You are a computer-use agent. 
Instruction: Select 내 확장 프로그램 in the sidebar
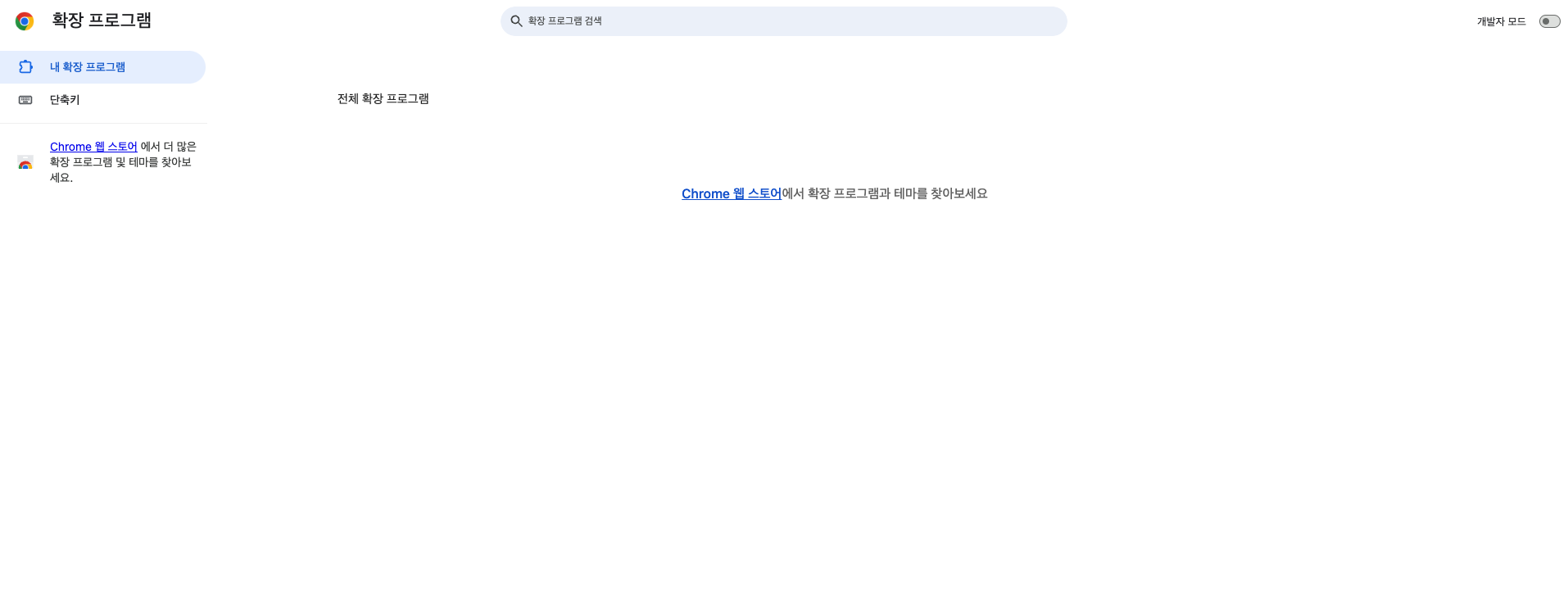tap(88, 67)
